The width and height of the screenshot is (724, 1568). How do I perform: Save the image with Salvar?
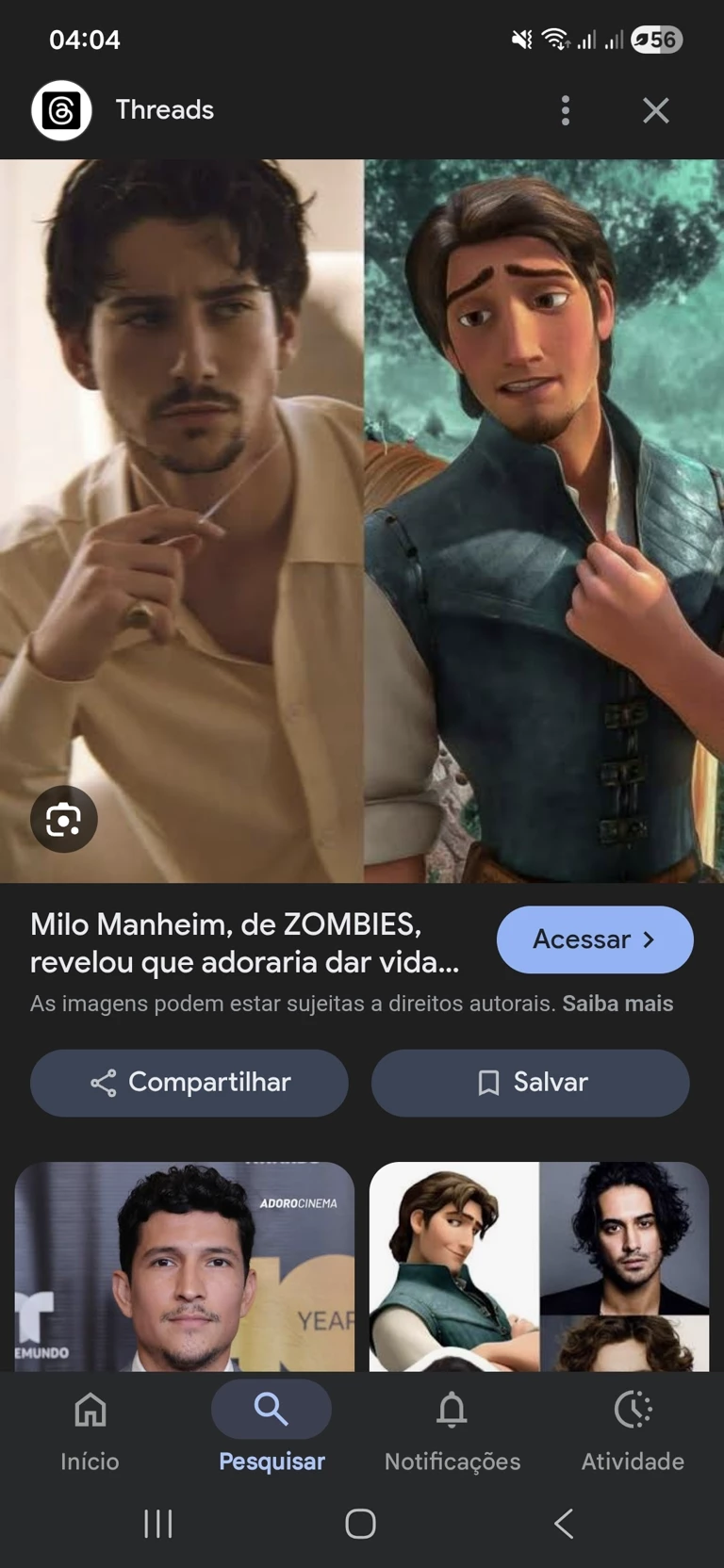click(530, 1083)
